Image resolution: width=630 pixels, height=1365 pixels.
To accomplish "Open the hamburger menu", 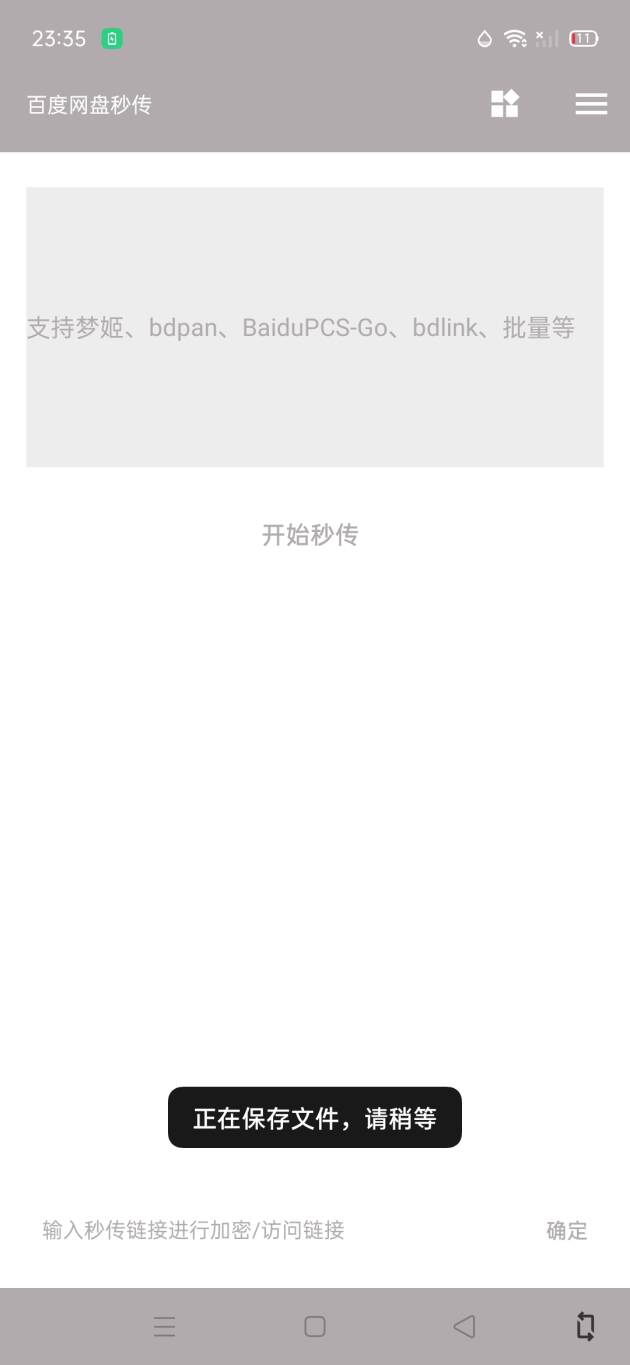I will tap(591, 104).
